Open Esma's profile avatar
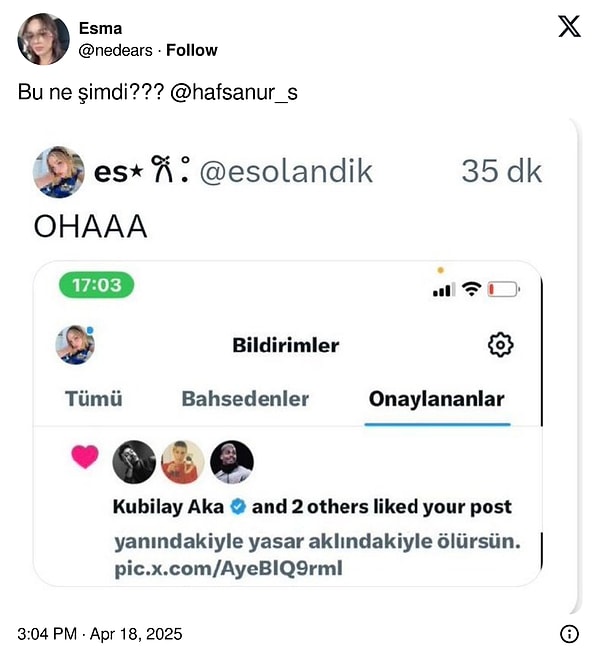This screenshot has width=600, height=664. 43,39
